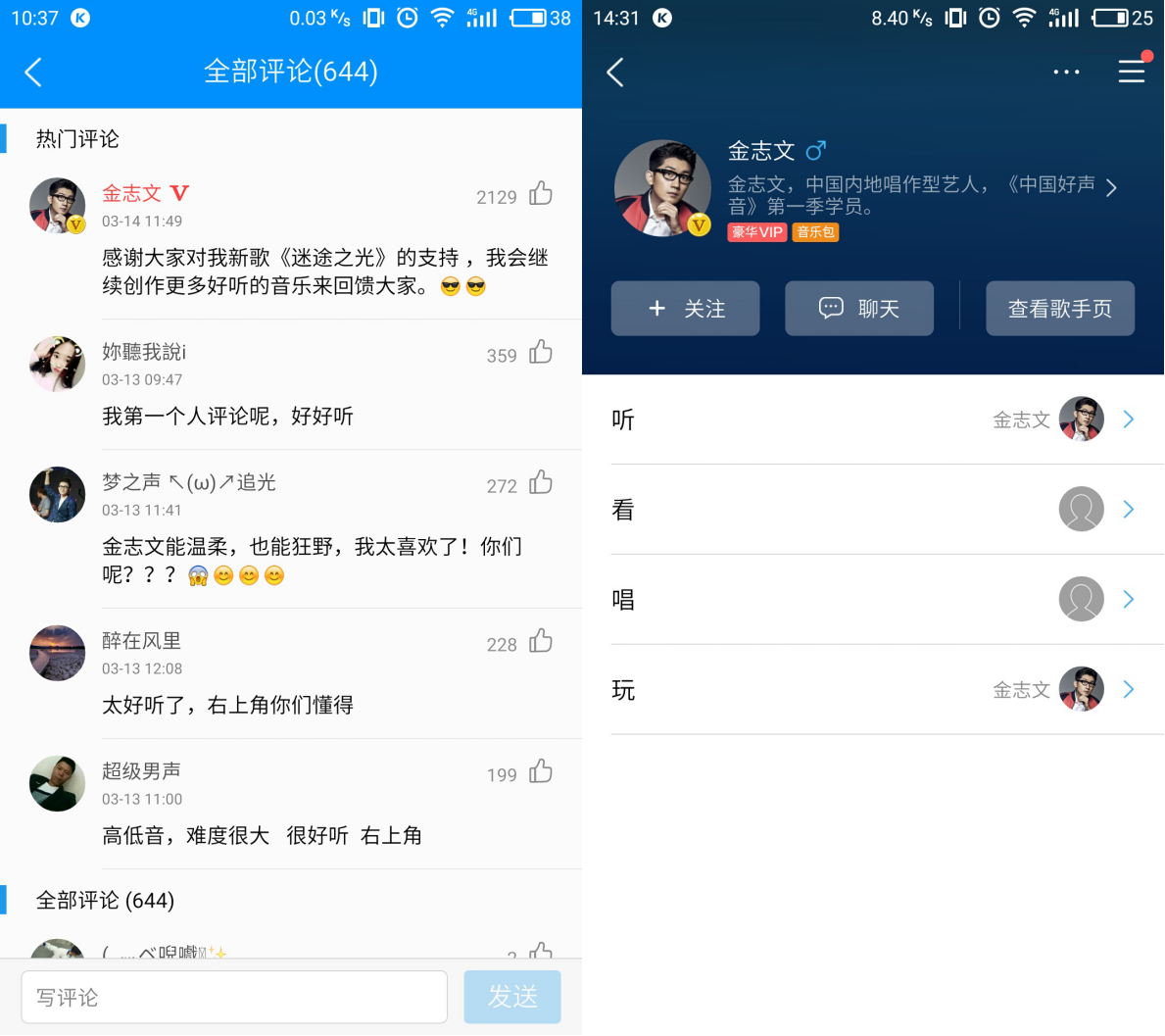This screenshot has width=1165, height=1036.
Task: Open the 玩 row
Action: 872,690
